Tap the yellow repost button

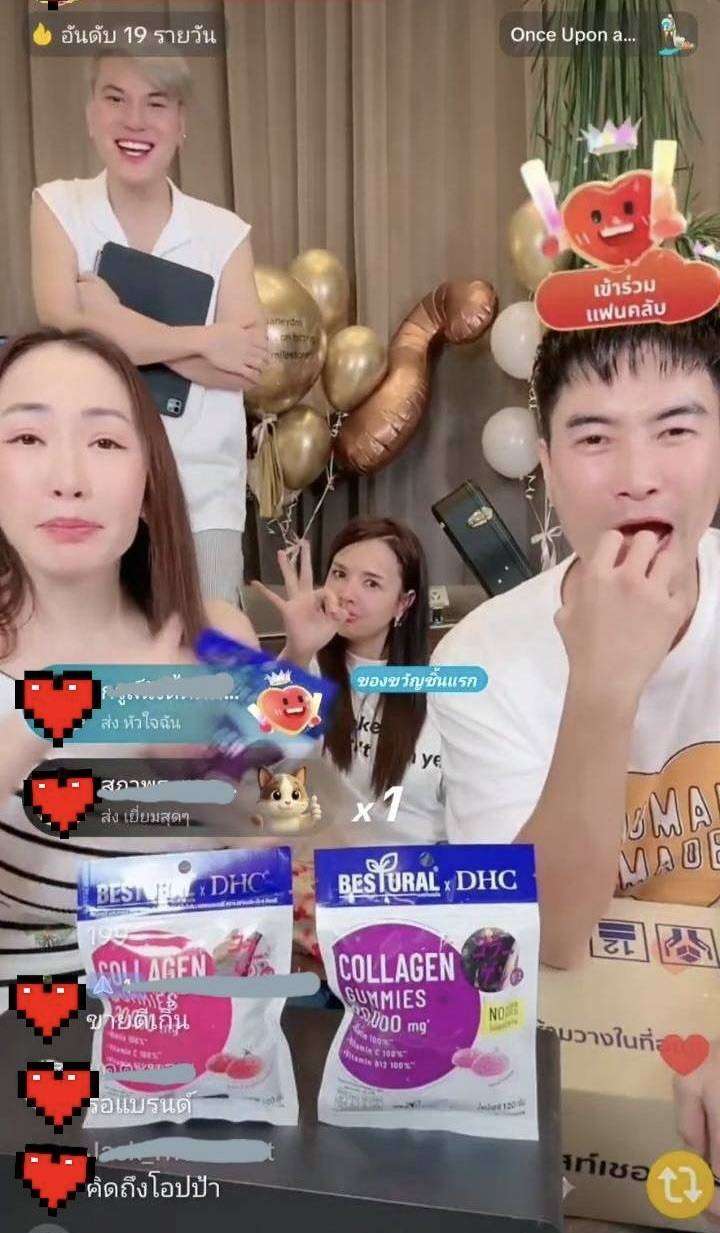(680, 1183)
